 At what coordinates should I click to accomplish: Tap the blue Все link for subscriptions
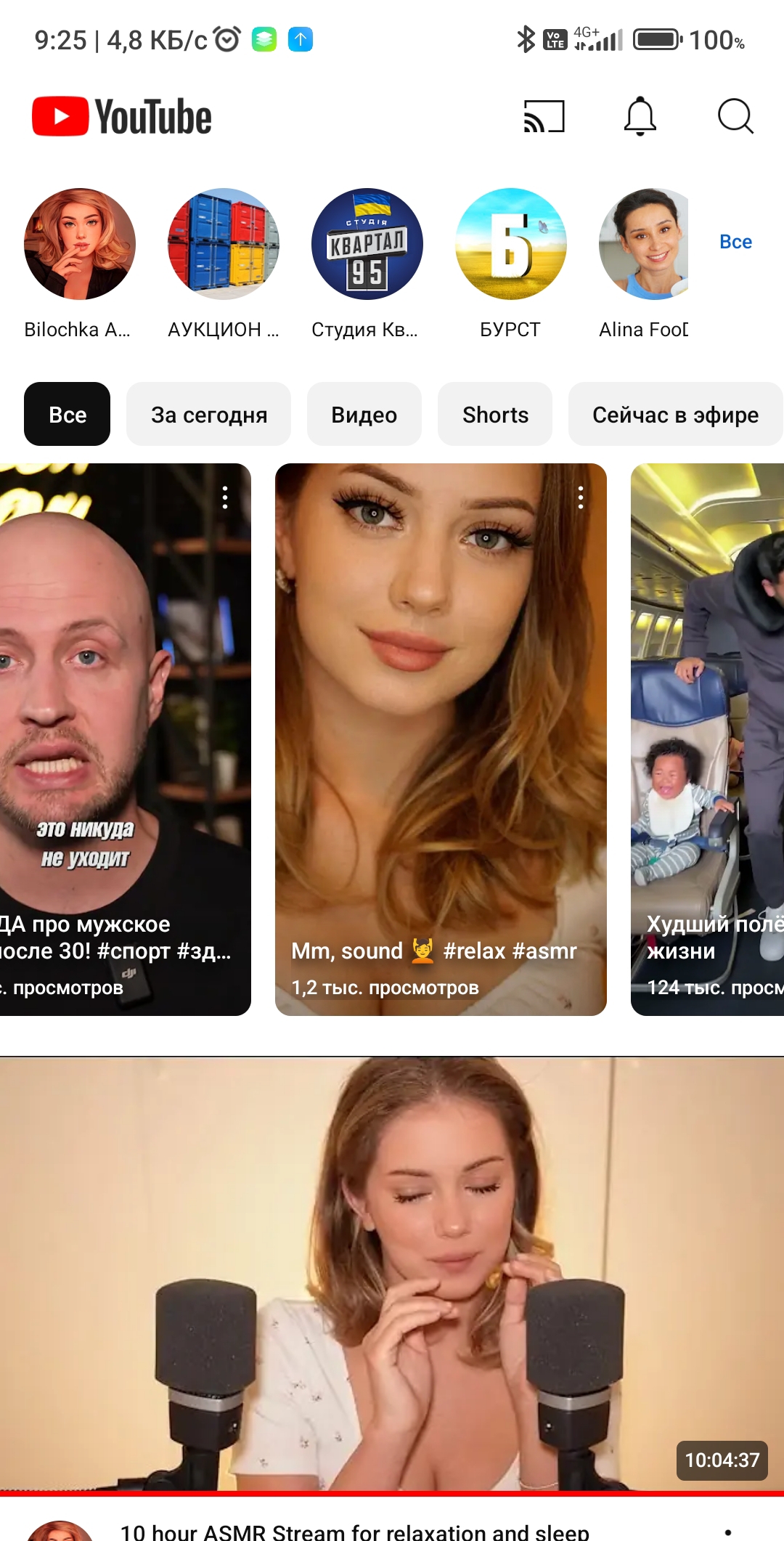tap(735, 242)
